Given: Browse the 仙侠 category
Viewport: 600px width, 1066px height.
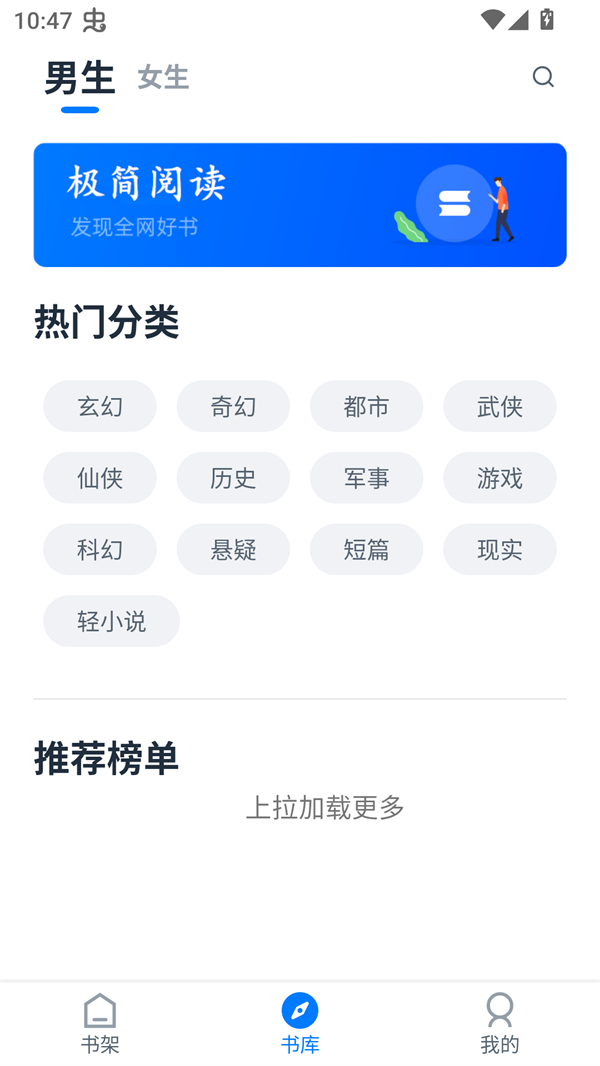Looking at the screenshot, I should pyautogui.click(x=100, y=478).
